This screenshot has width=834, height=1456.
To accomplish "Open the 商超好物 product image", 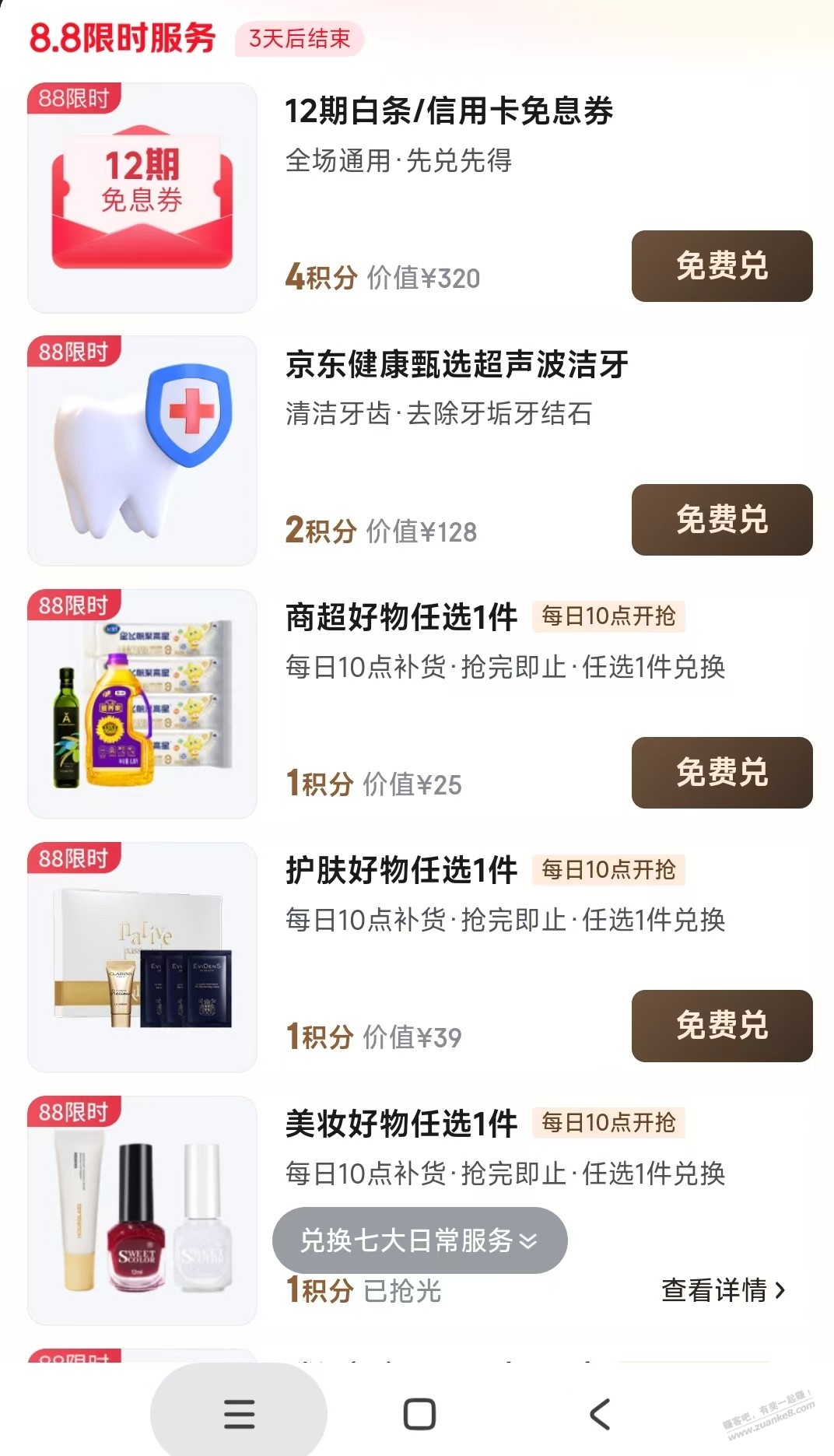I will tap(142, 703).
